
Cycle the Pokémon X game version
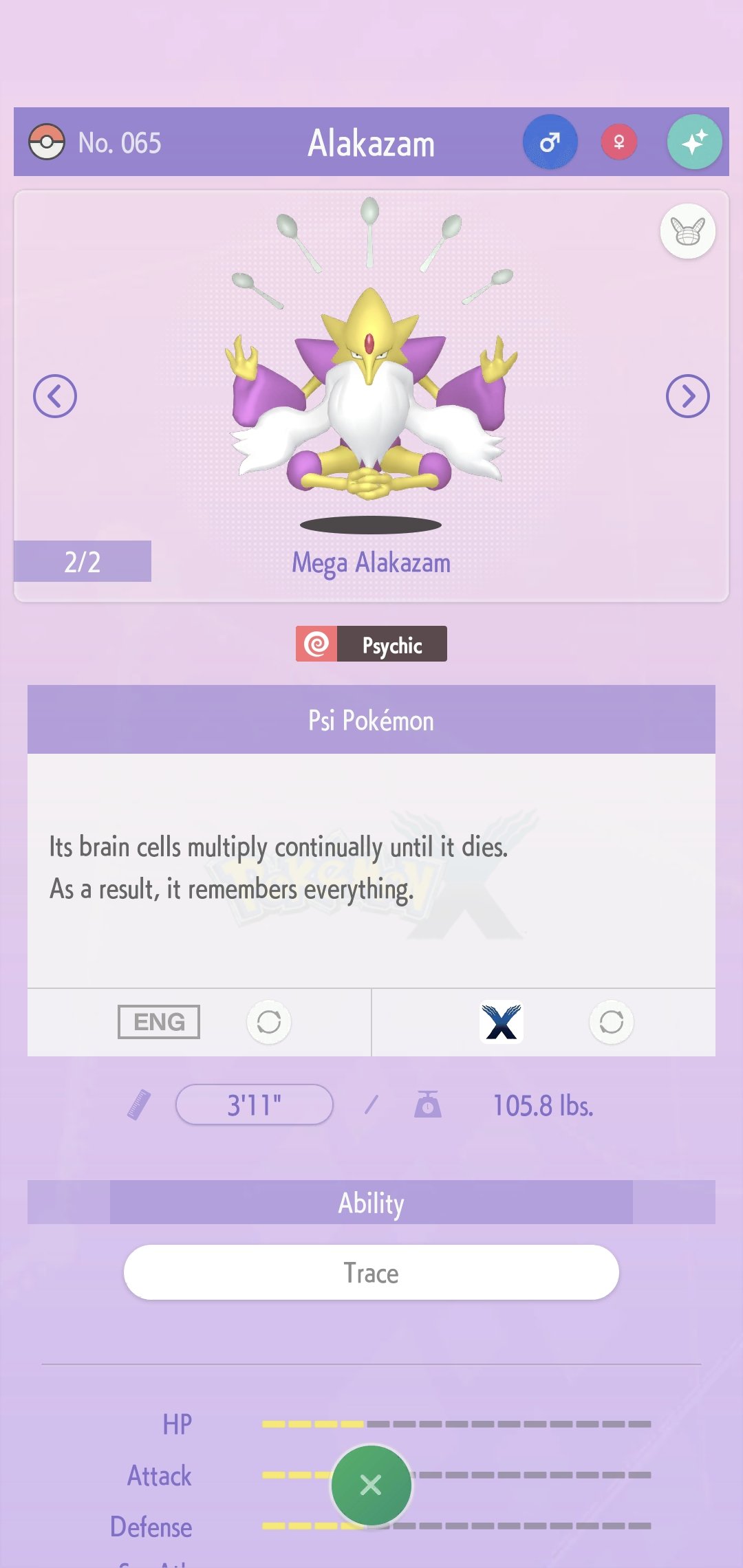click(612, 1022)
